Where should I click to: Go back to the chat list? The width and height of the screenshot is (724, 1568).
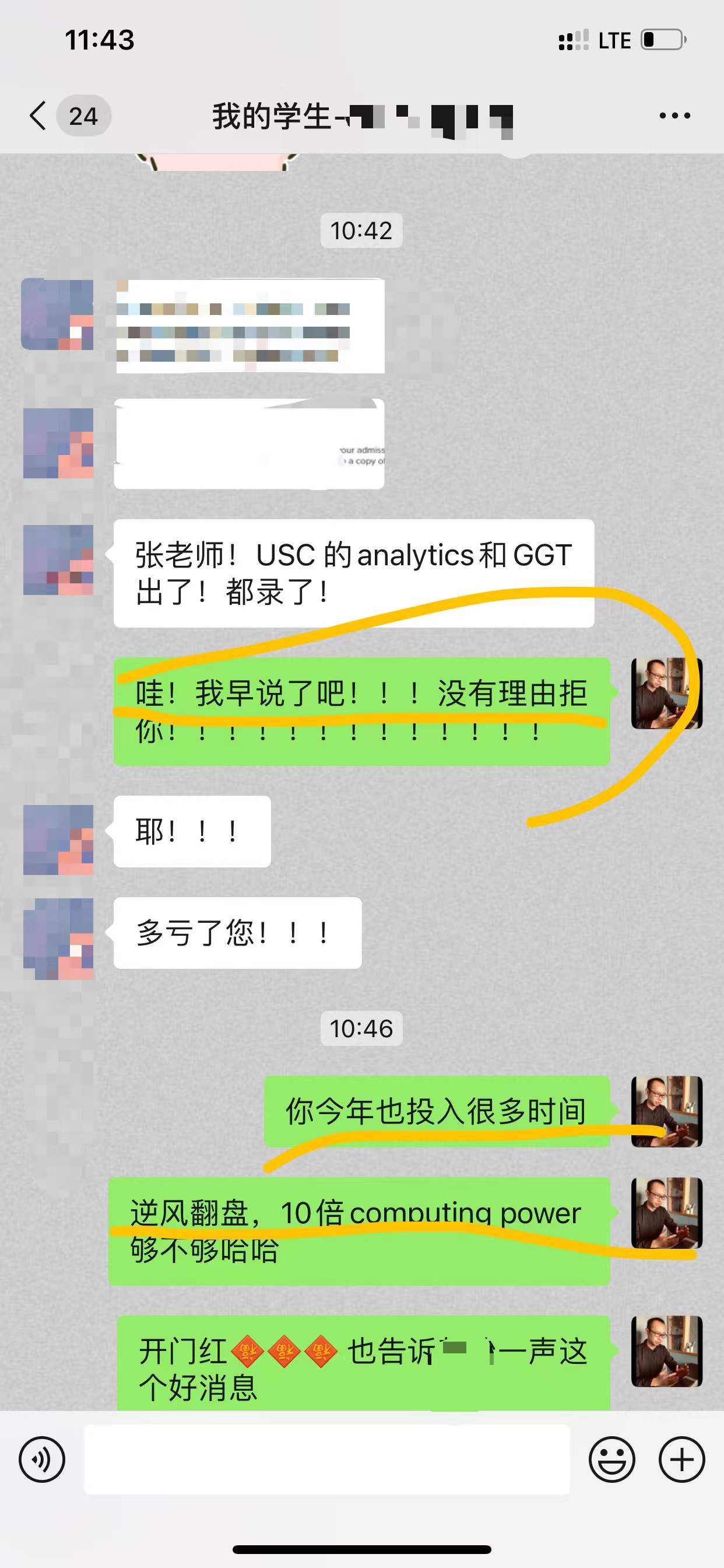(38, 115)
